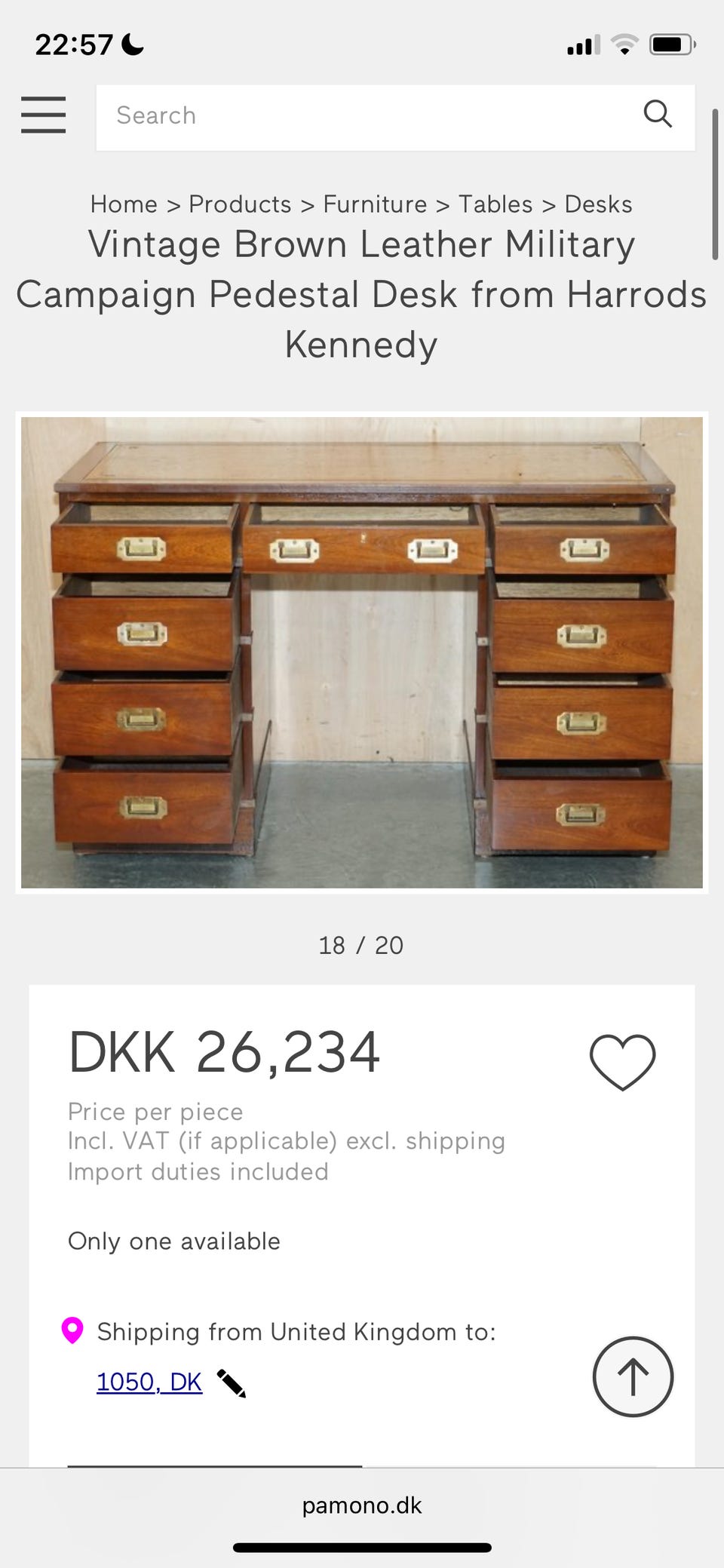Change shipping destination 1050, DK
724x1568 pixels.
click(x=149, y=1382)
